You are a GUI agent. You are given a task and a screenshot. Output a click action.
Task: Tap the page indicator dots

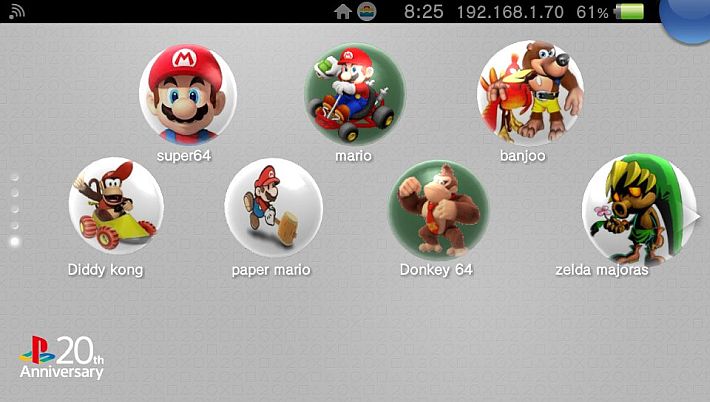coord(14,209)
